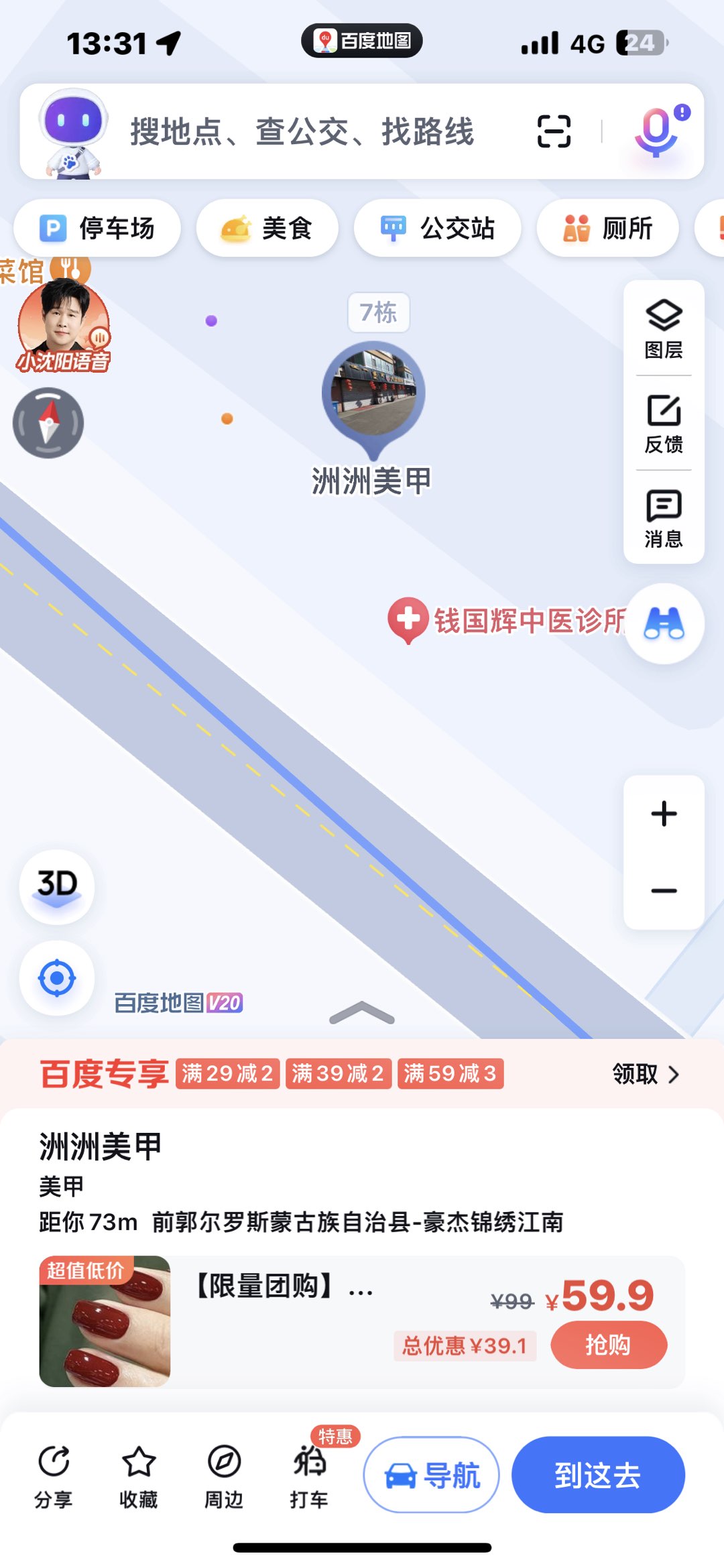Start driving navigation with 导航
Image resolution: width=724 pixels, height=1568 pixels.
coord(432,1475)
